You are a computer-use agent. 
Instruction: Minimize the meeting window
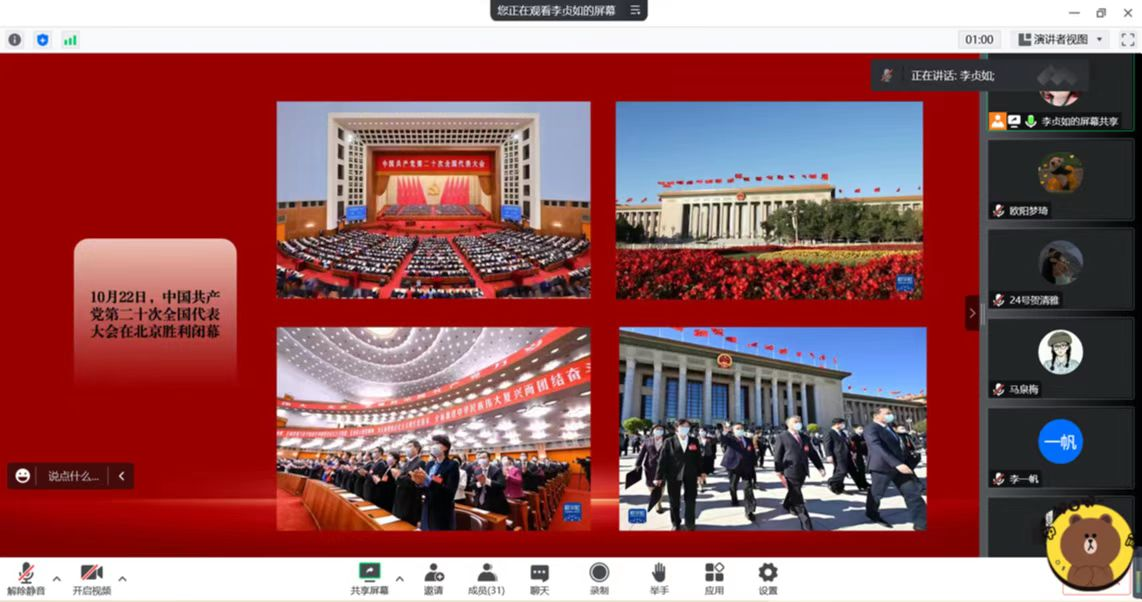point(1074,13)
